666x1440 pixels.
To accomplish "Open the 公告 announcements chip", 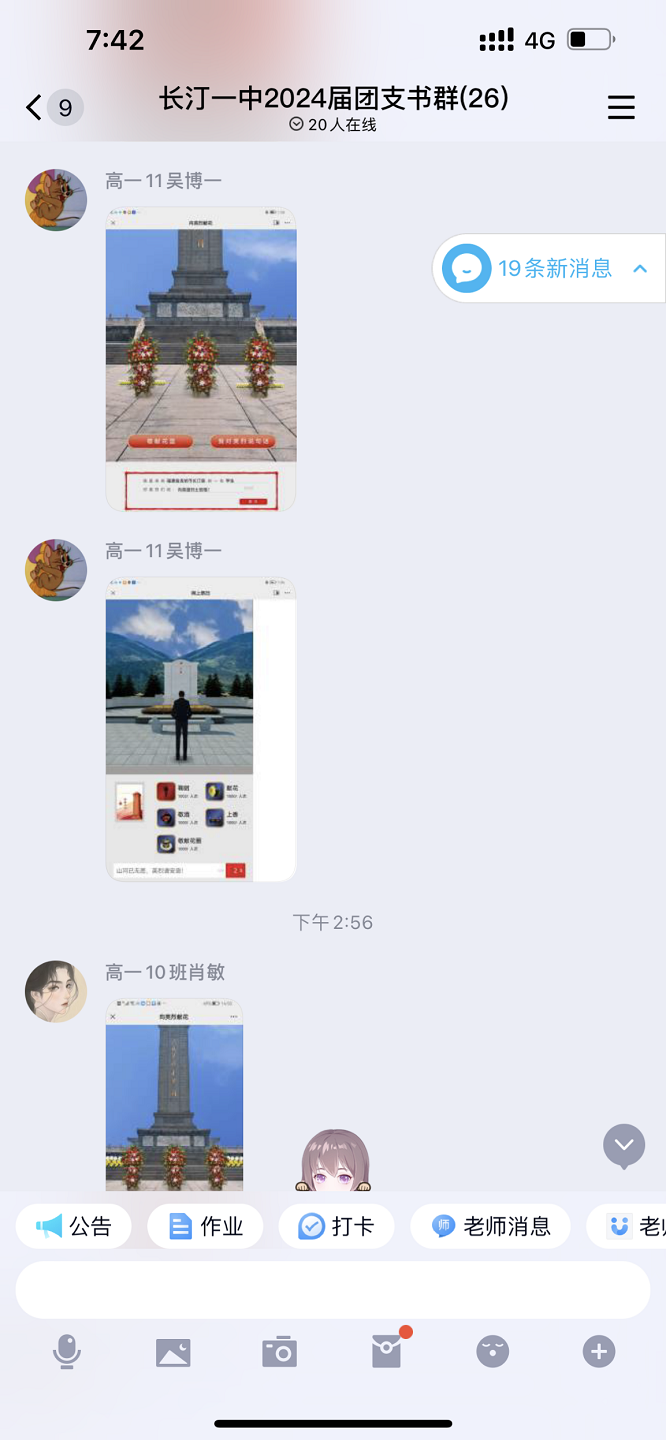I will click(74, 1226).
